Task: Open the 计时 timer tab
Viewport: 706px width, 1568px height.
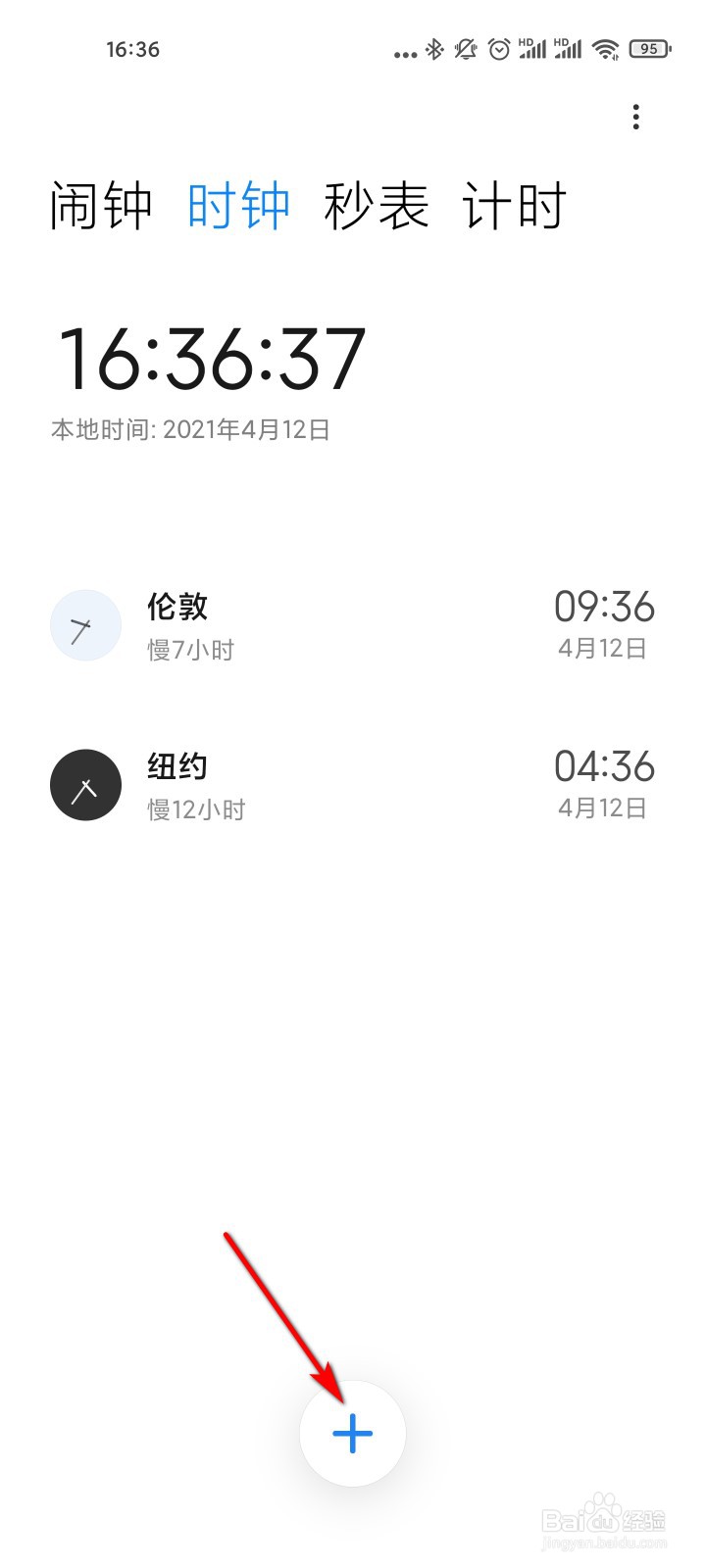Action: [x=515, y=206]
